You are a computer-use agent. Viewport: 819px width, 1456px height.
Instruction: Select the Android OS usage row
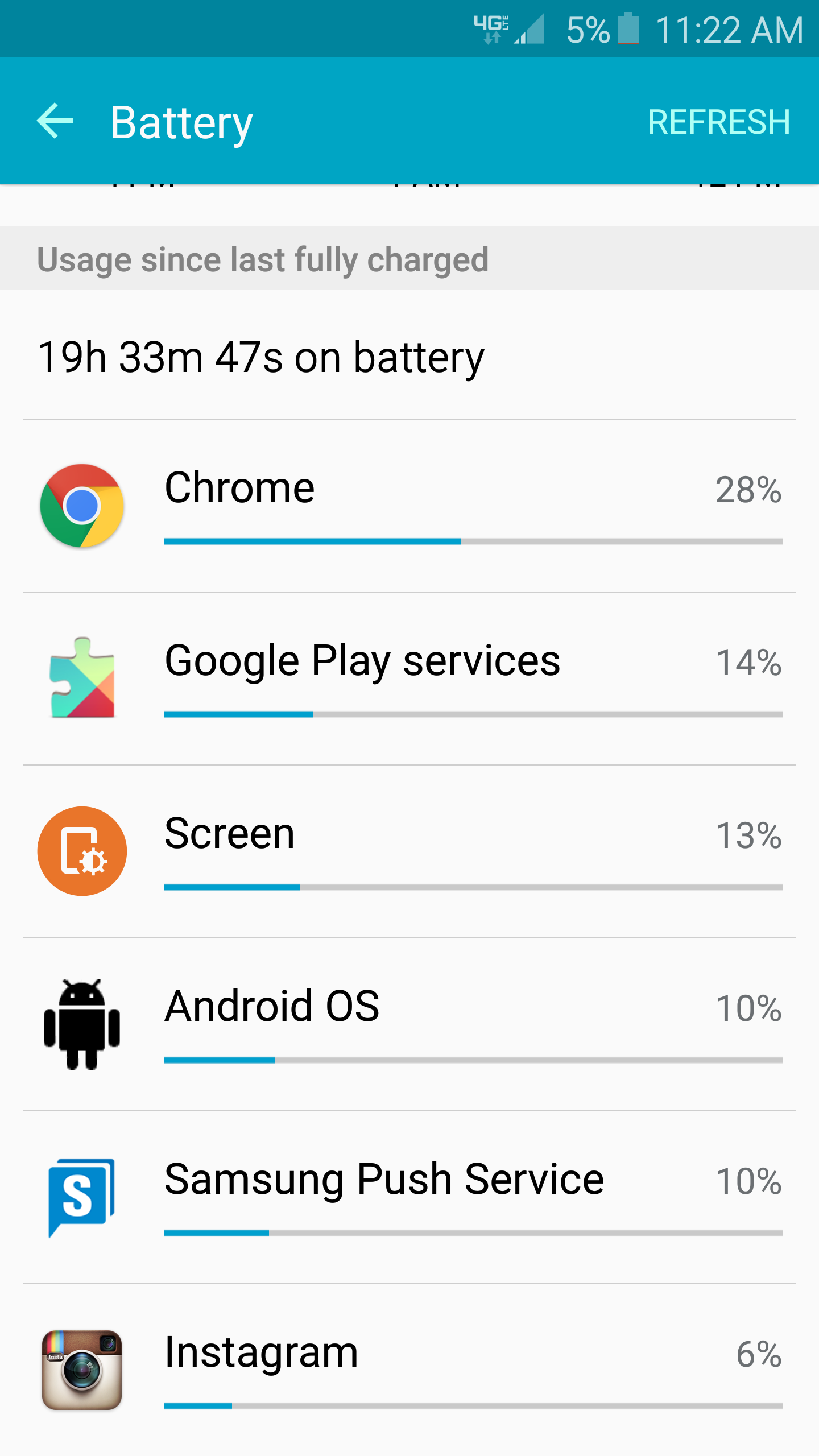point(409,1024)
